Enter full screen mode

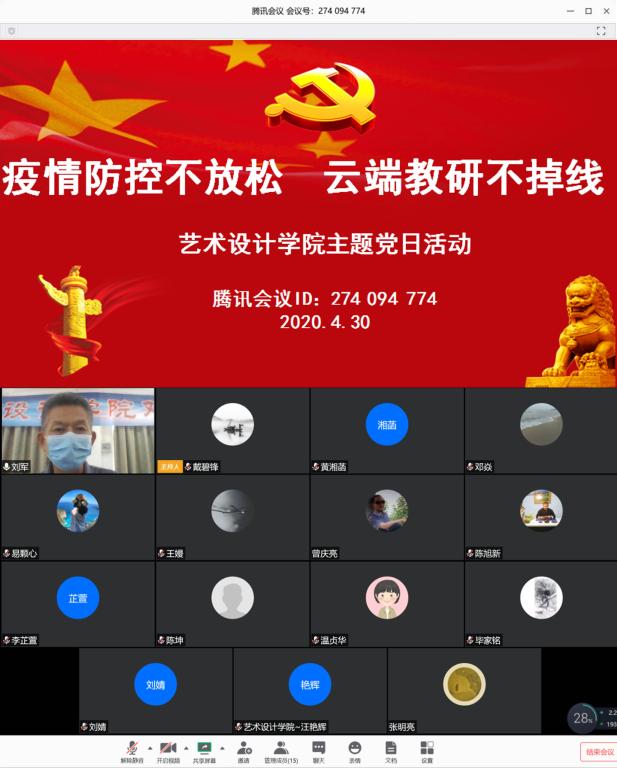pyautogui.click(x=601, y=31)
